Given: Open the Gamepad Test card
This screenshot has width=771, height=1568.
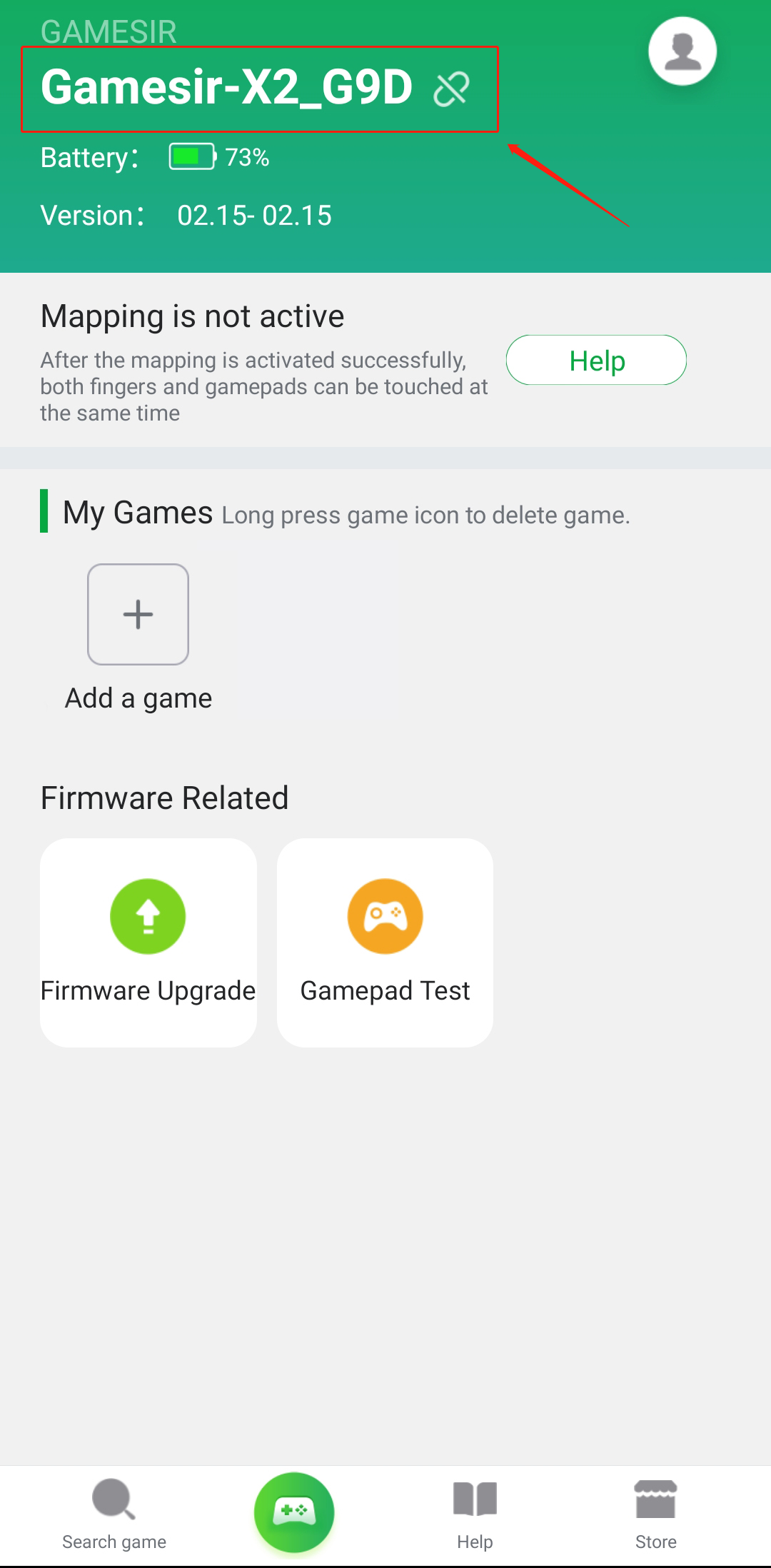Looking at the screenshot, I should pos(385,943).
